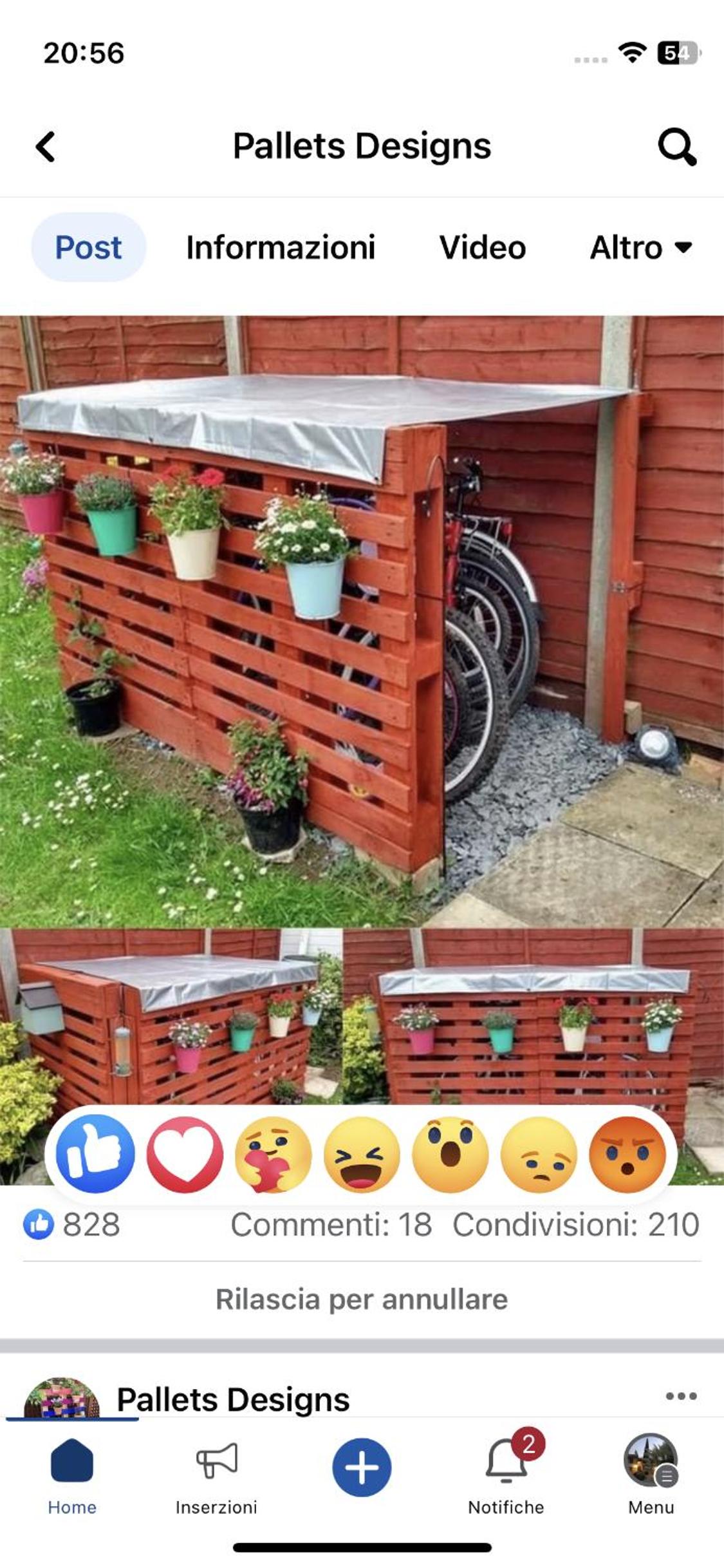Tap the blue plus create button
Screen dimensions: 724x1568
[362, 1467]
